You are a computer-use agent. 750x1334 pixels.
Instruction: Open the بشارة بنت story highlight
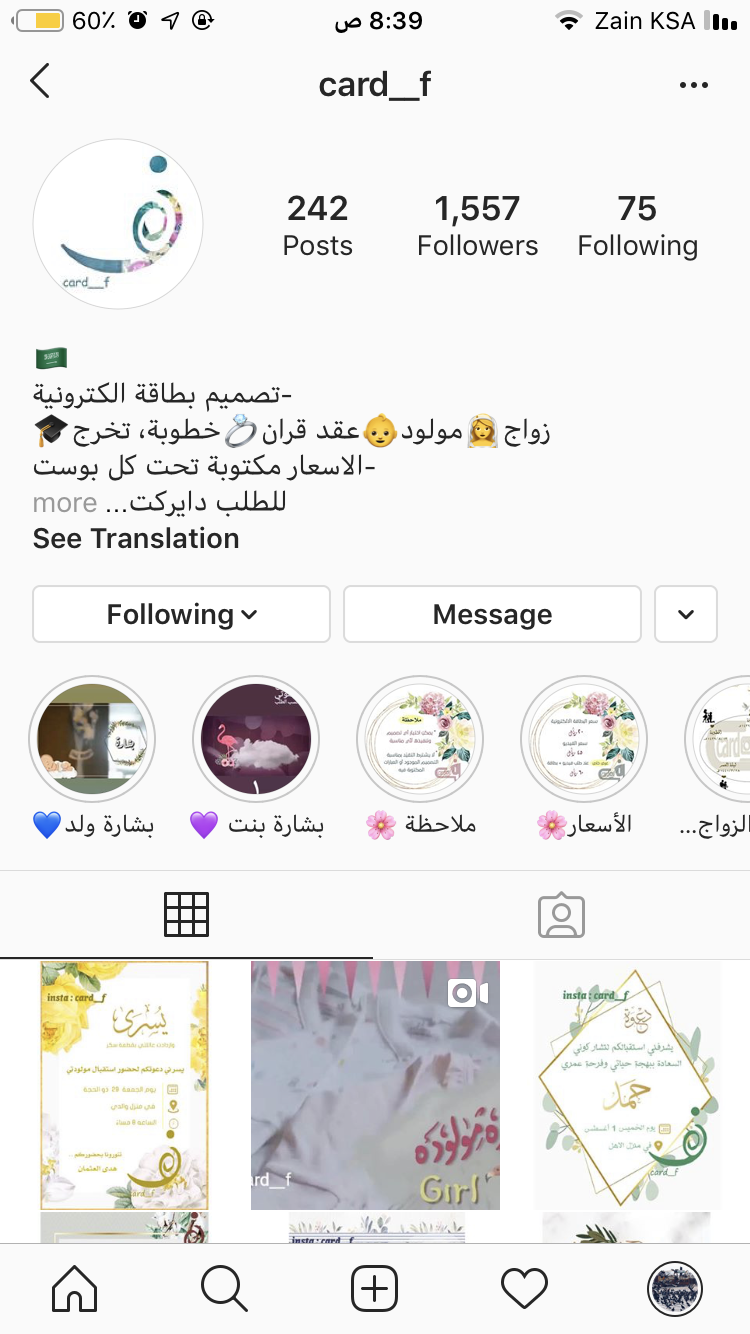[256, 740]
